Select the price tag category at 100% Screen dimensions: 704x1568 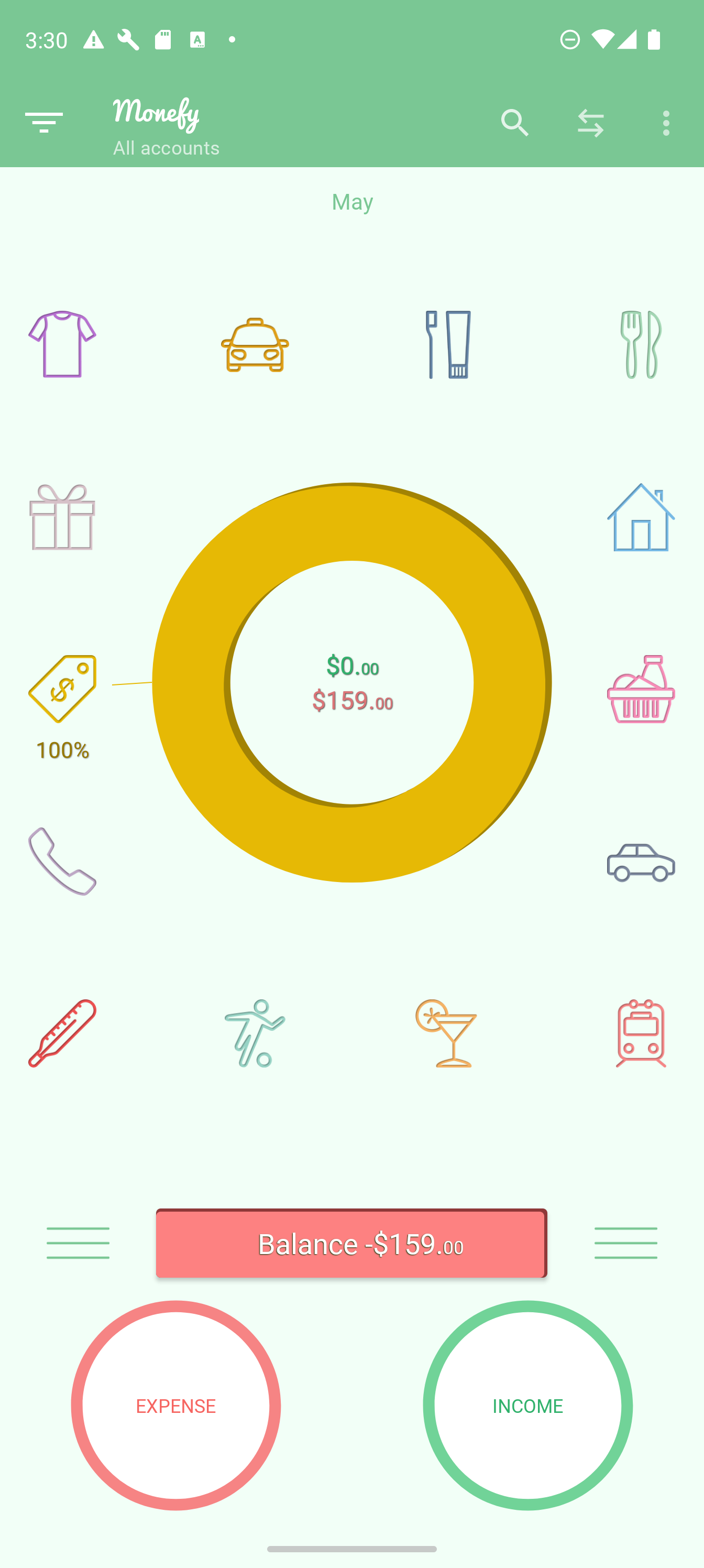[62, 690]
